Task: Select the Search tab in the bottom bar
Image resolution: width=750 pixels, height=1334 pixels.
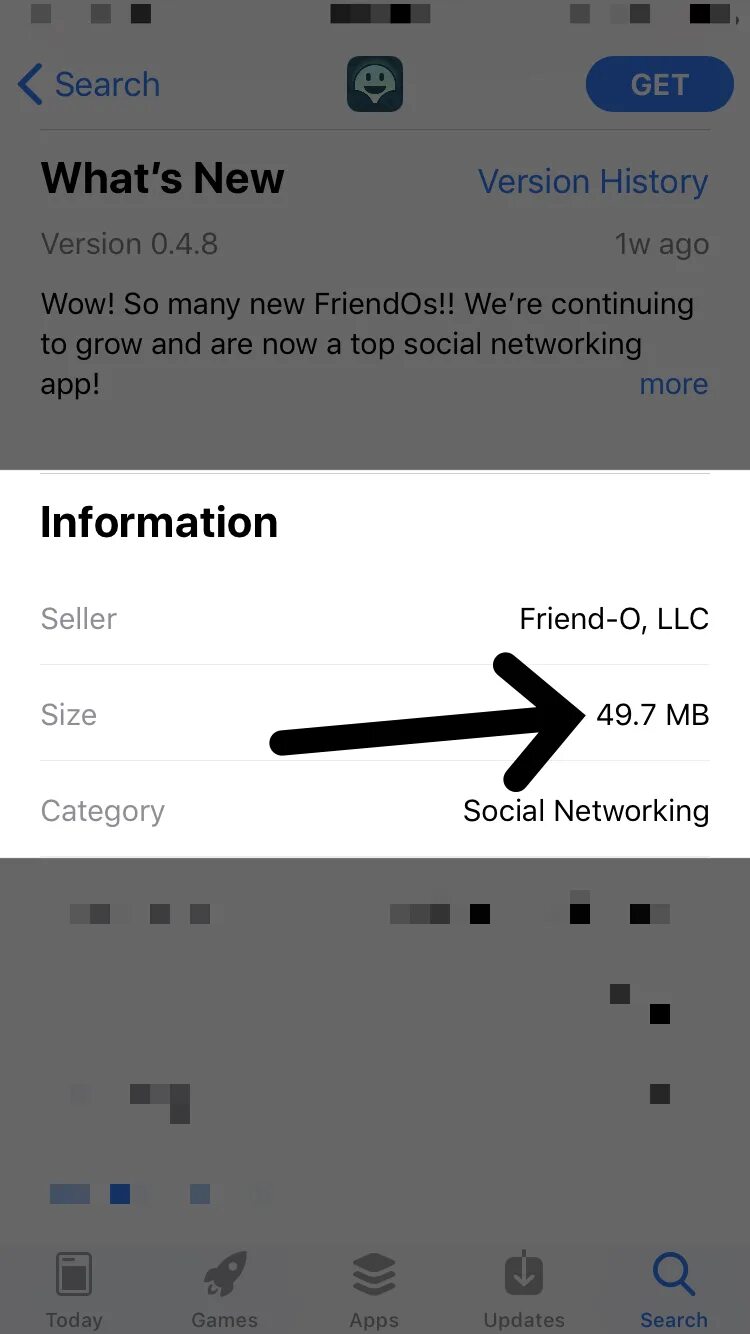Action: click(673, 1288)
